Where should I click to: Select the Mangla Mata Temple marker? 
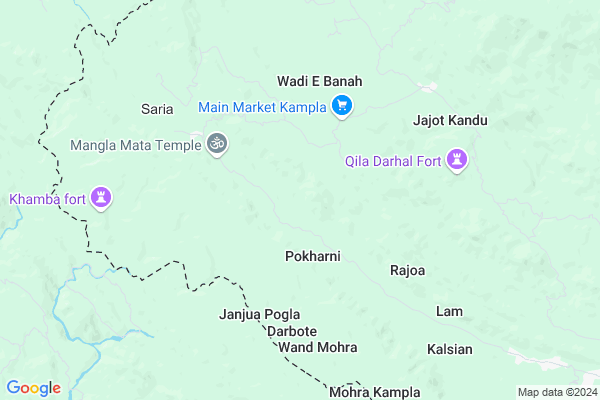217,145
